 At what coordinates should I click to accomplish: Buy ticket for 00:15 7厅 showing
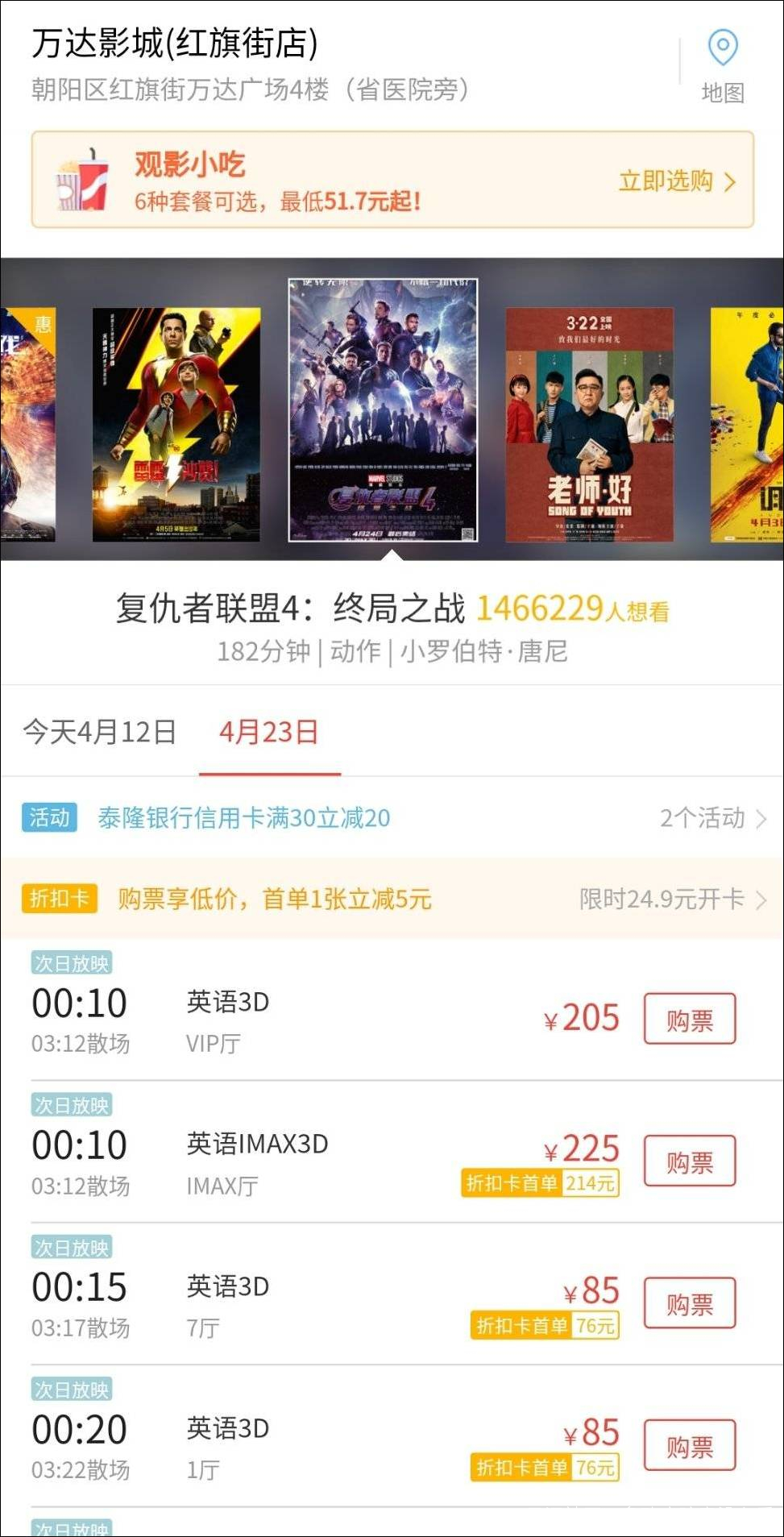click(689, 1303)
